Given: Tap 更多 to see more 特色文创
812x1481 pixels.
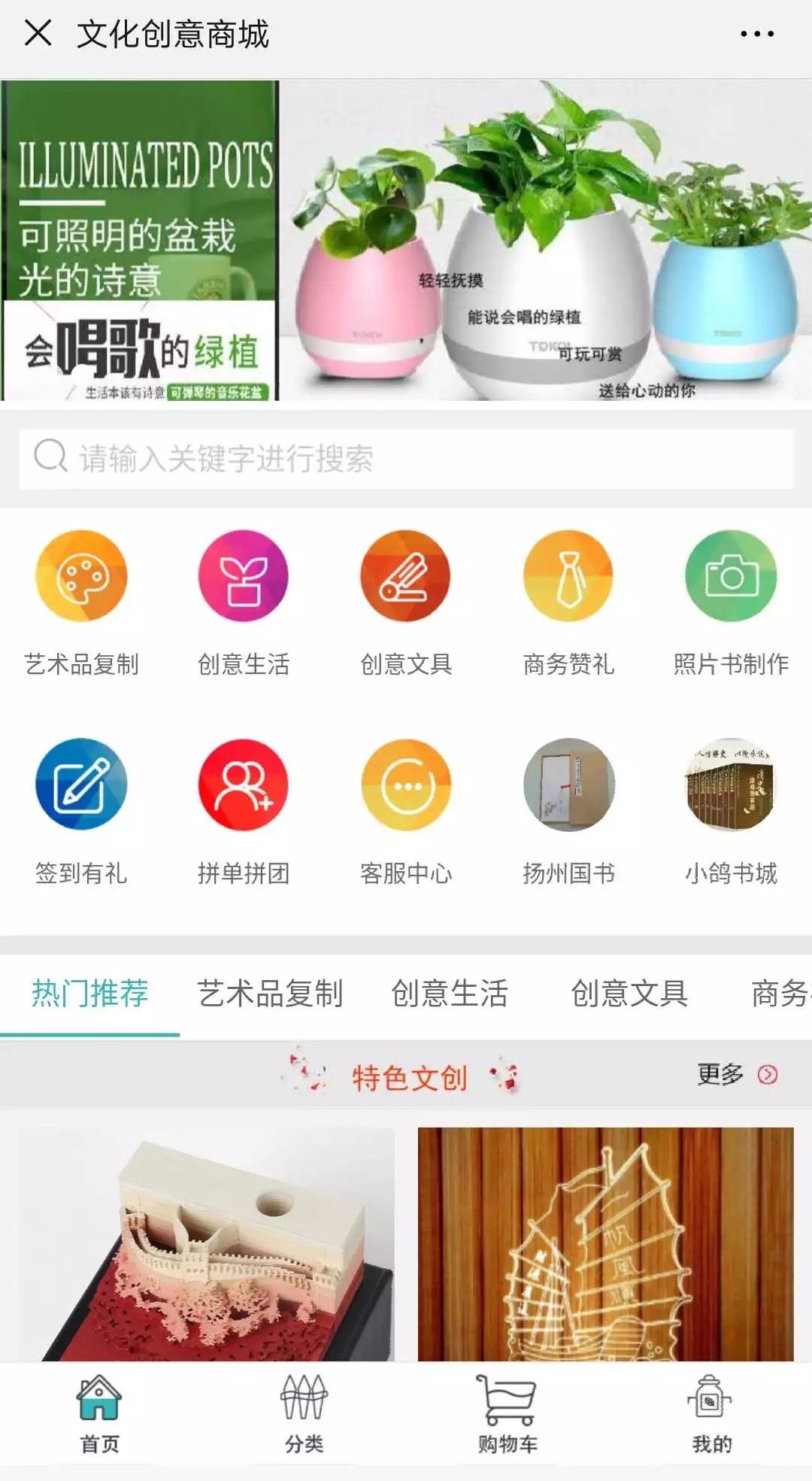Looking at the screenshot, I should [x=736, y=1074].
